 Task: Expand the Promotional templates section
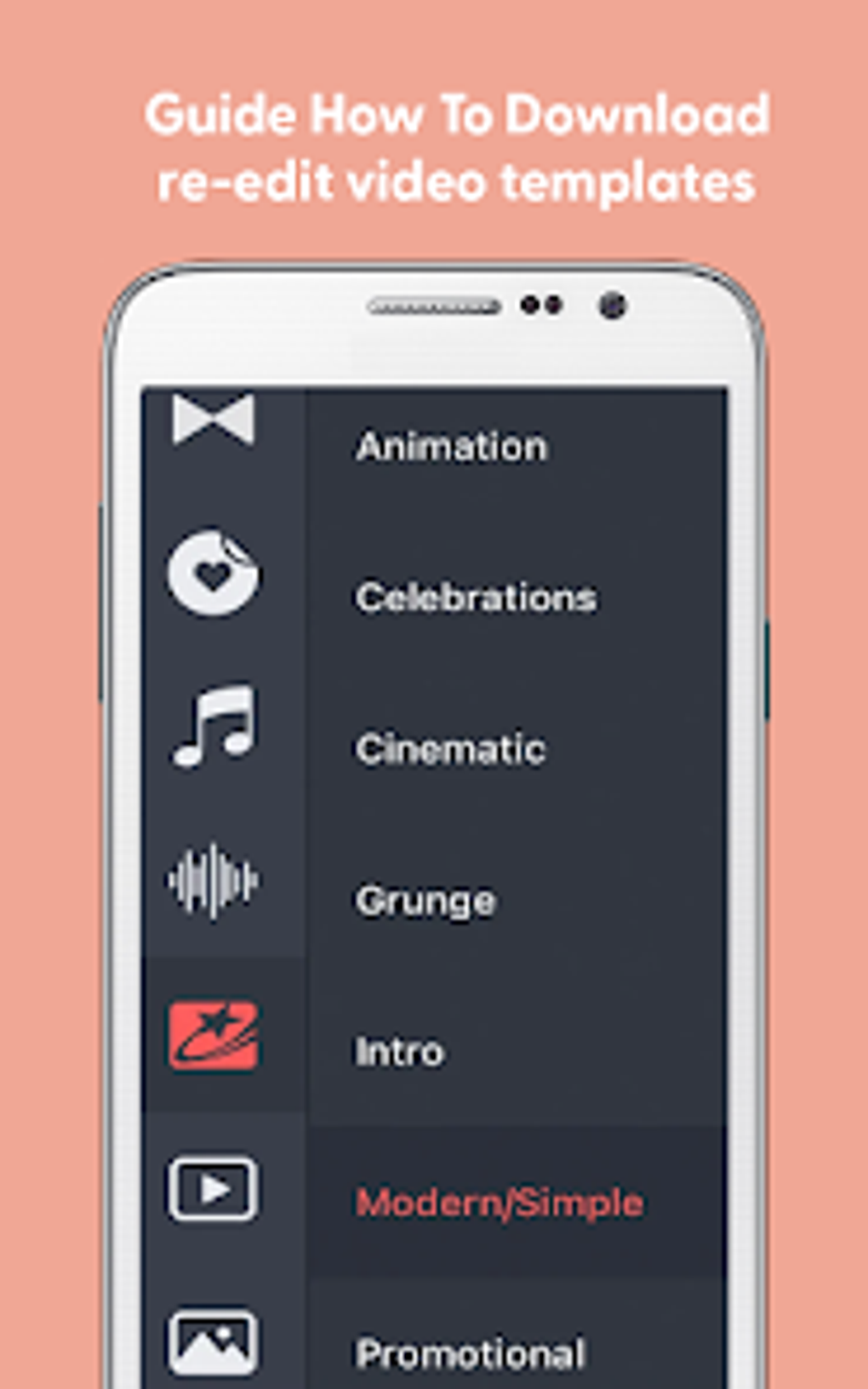click(471, 1349)
